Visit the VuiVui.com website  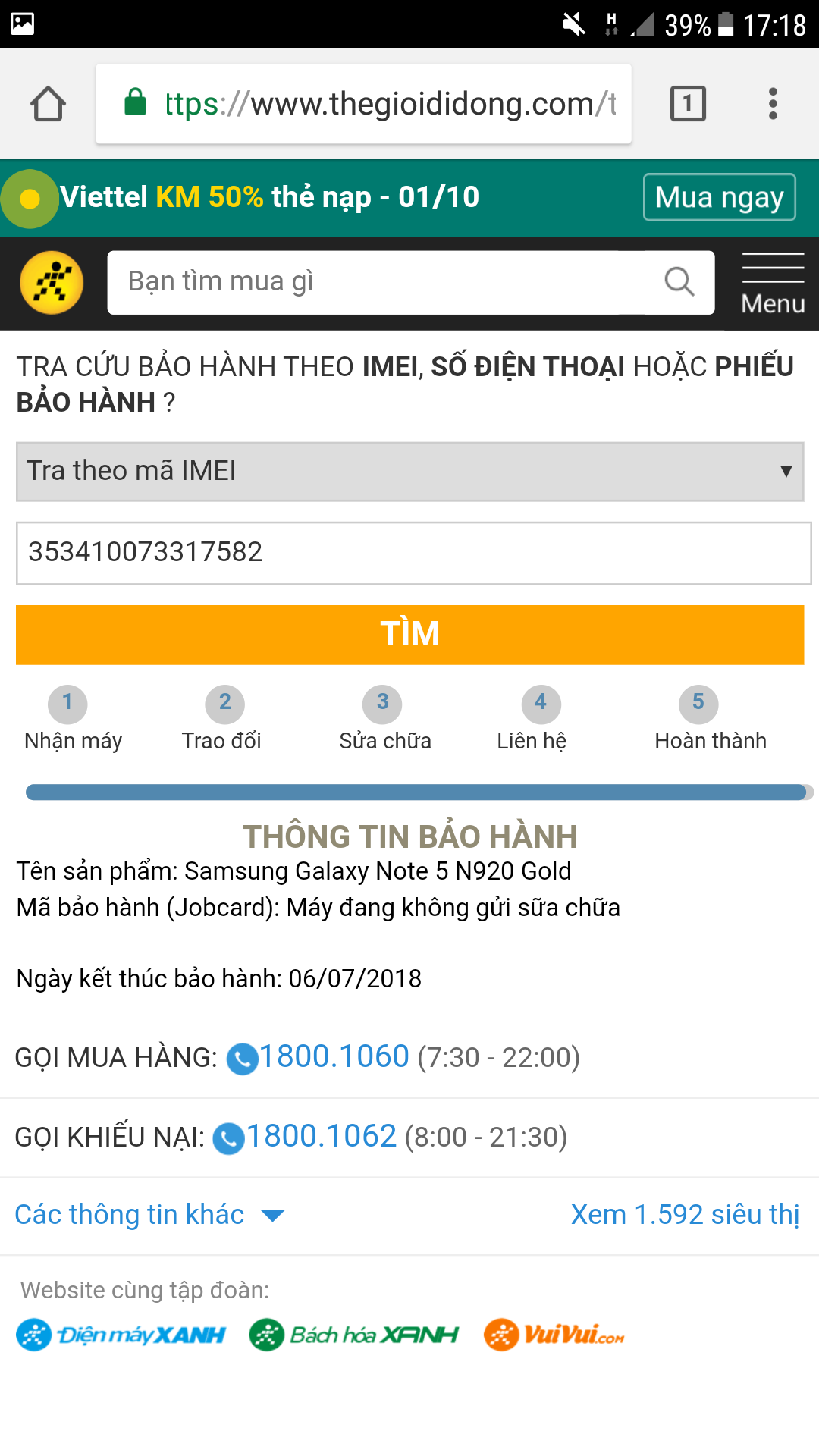coord(554,1335)
